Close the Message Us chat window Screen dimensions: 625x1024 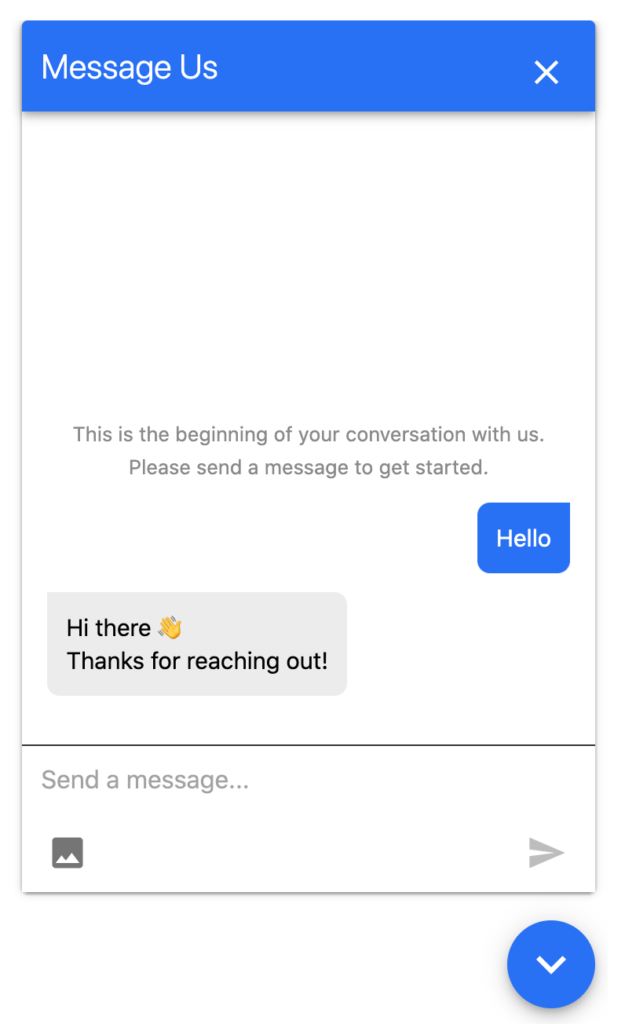(546, 72)
